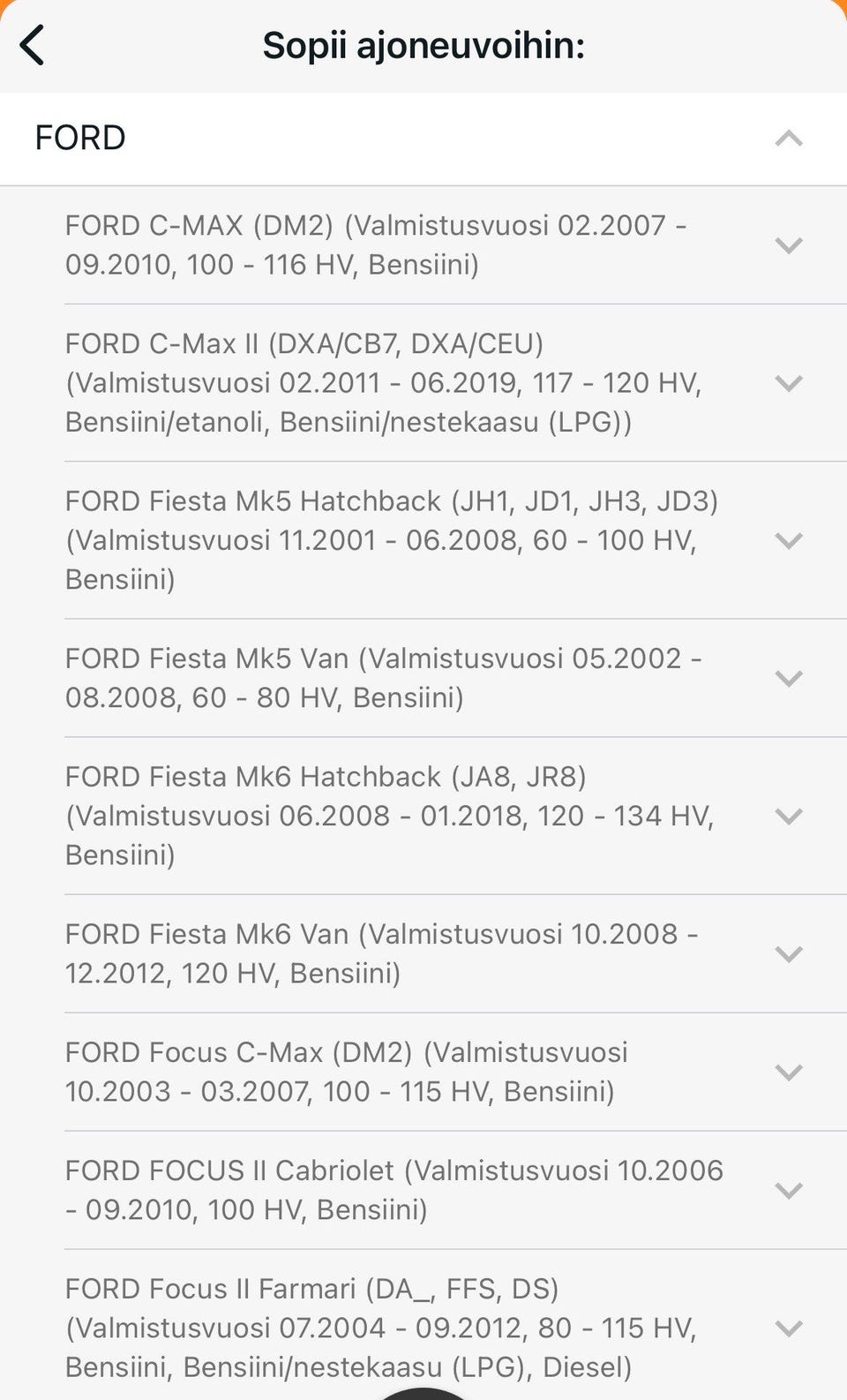Show FORD Fiesta Mk6 Hatchback variants
The width and height of the screenshot is (847, 1400).
click(788, 816)
